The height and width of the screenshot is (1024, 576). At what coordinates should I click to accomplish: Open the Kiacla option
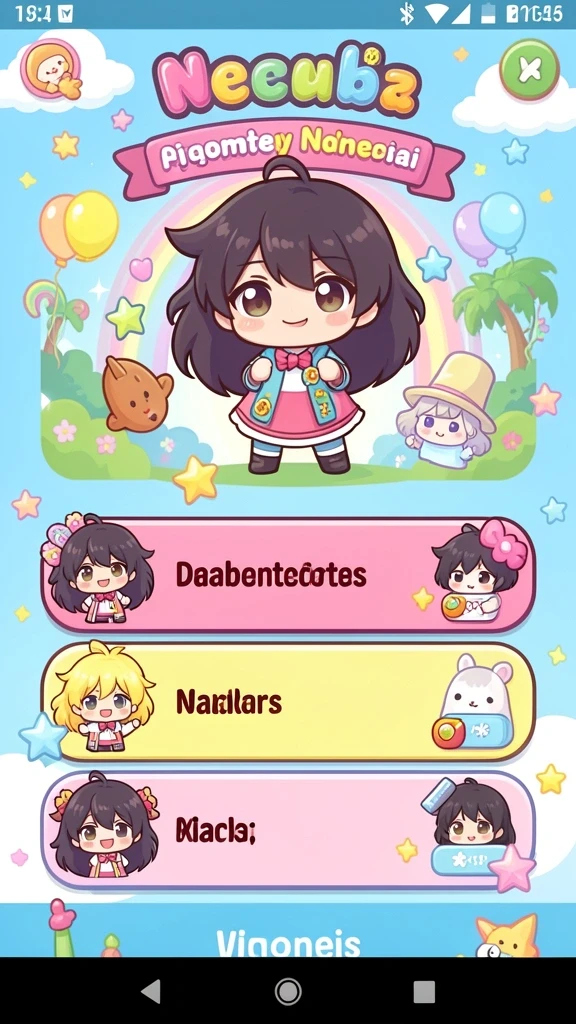pyautogui.click(x=289, y=830)
